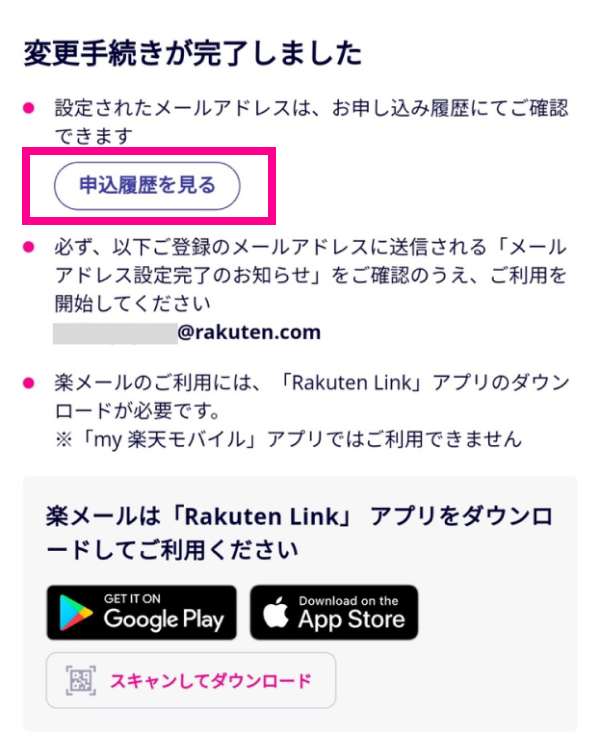Tap the 申込履歴を見る button

(147, 185)
